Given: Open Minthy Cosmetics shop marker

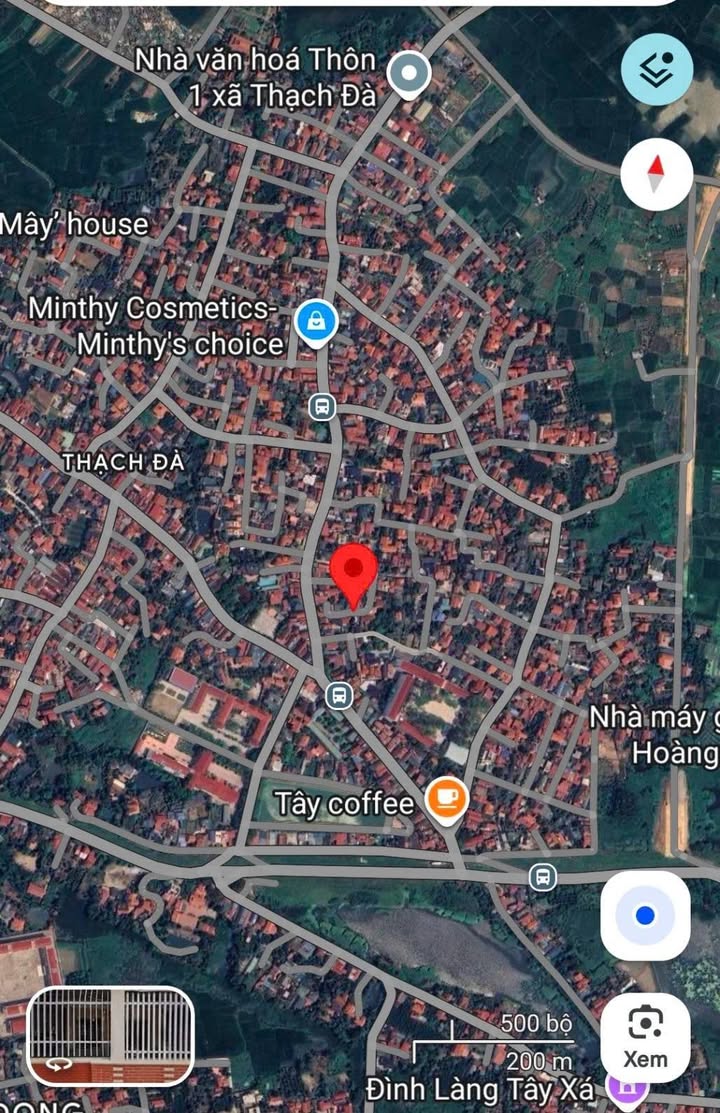Looking at the screenshot, I should click(317, 322).
